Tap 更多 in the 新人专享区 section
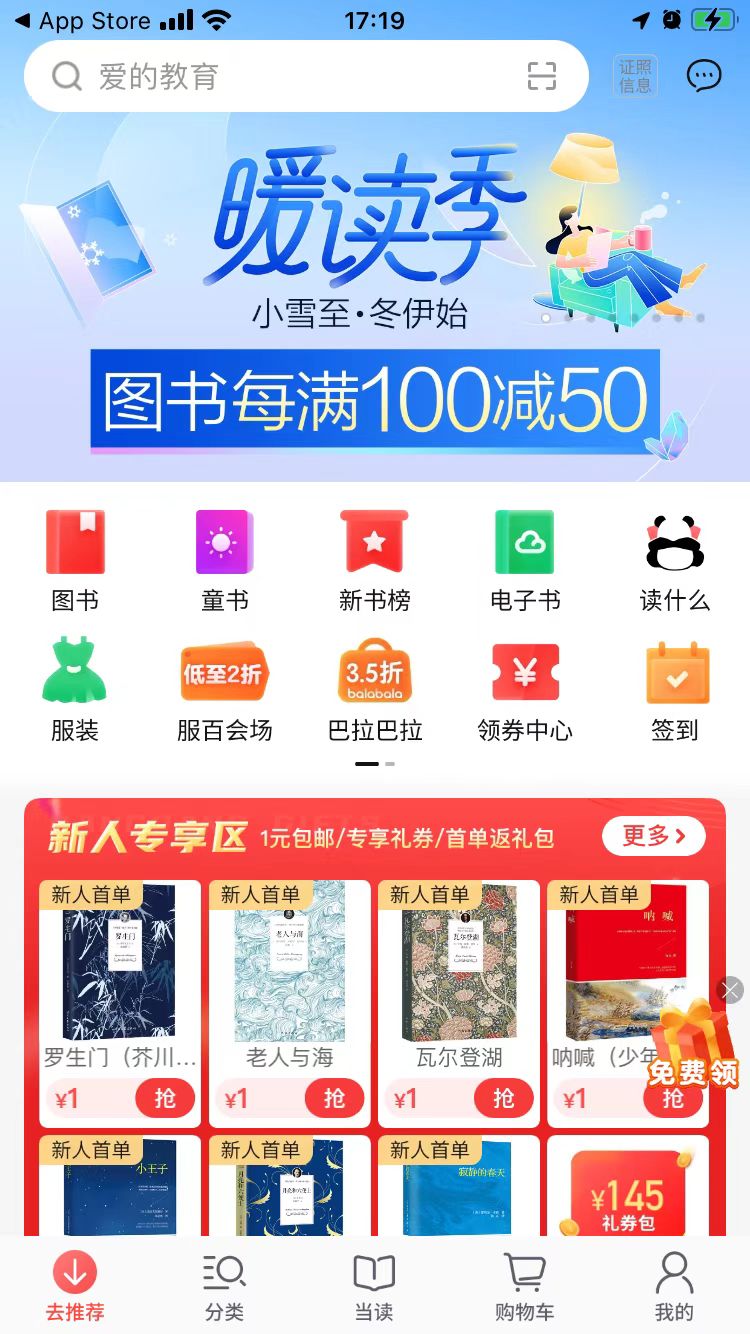 (x=654, y=836)
